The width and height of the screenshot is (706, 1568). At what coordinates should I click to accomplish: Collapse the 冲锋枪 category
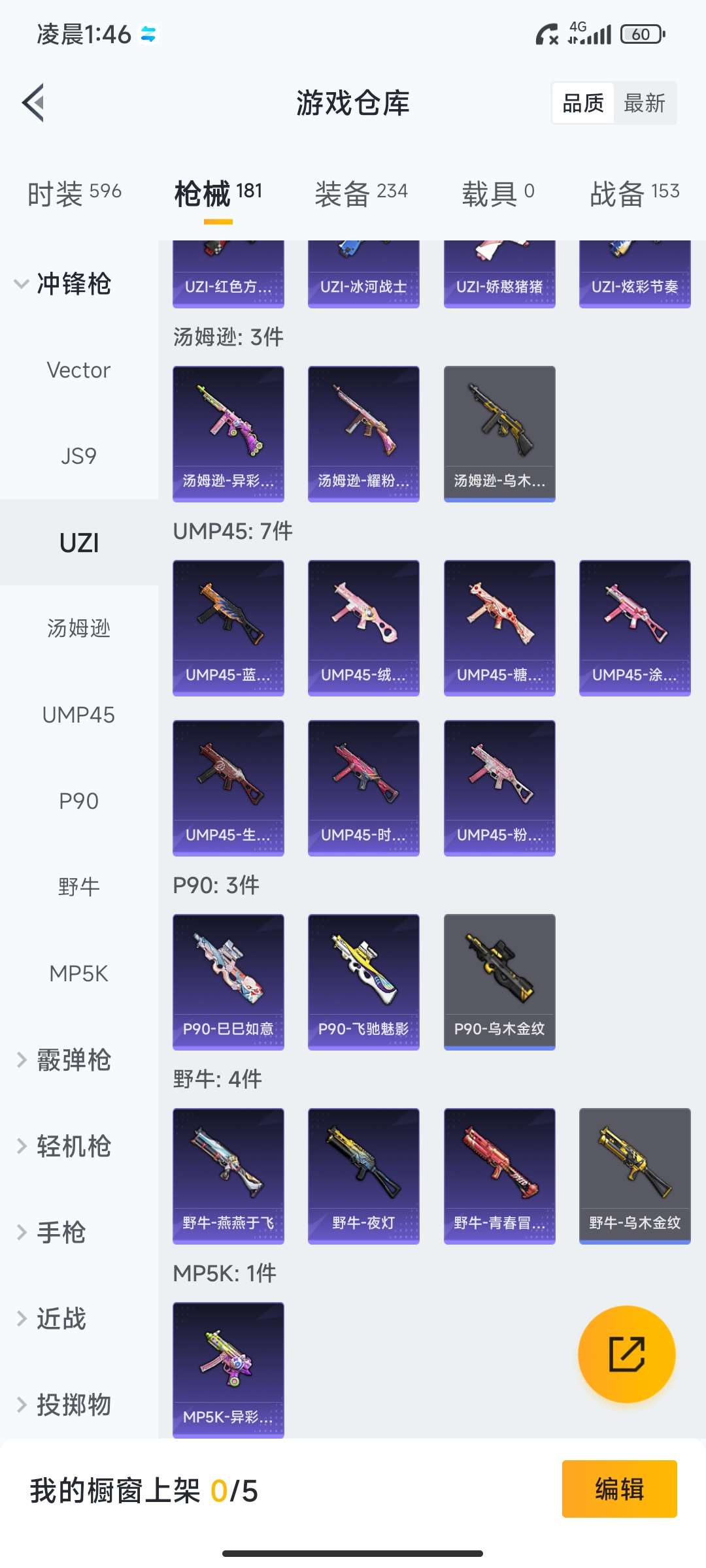(63, 284)
